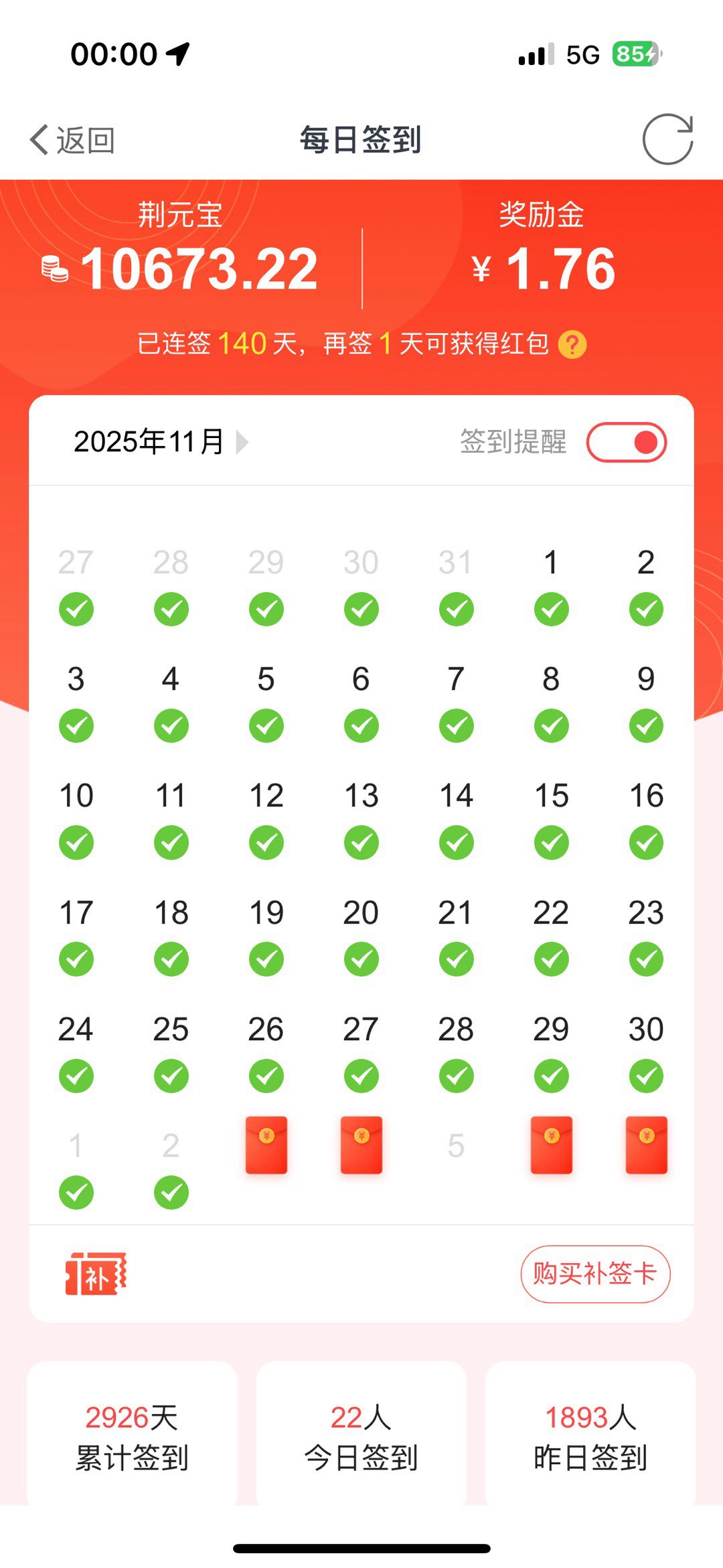
Task: Go back using the 返回 button
Action: [72, 140]
